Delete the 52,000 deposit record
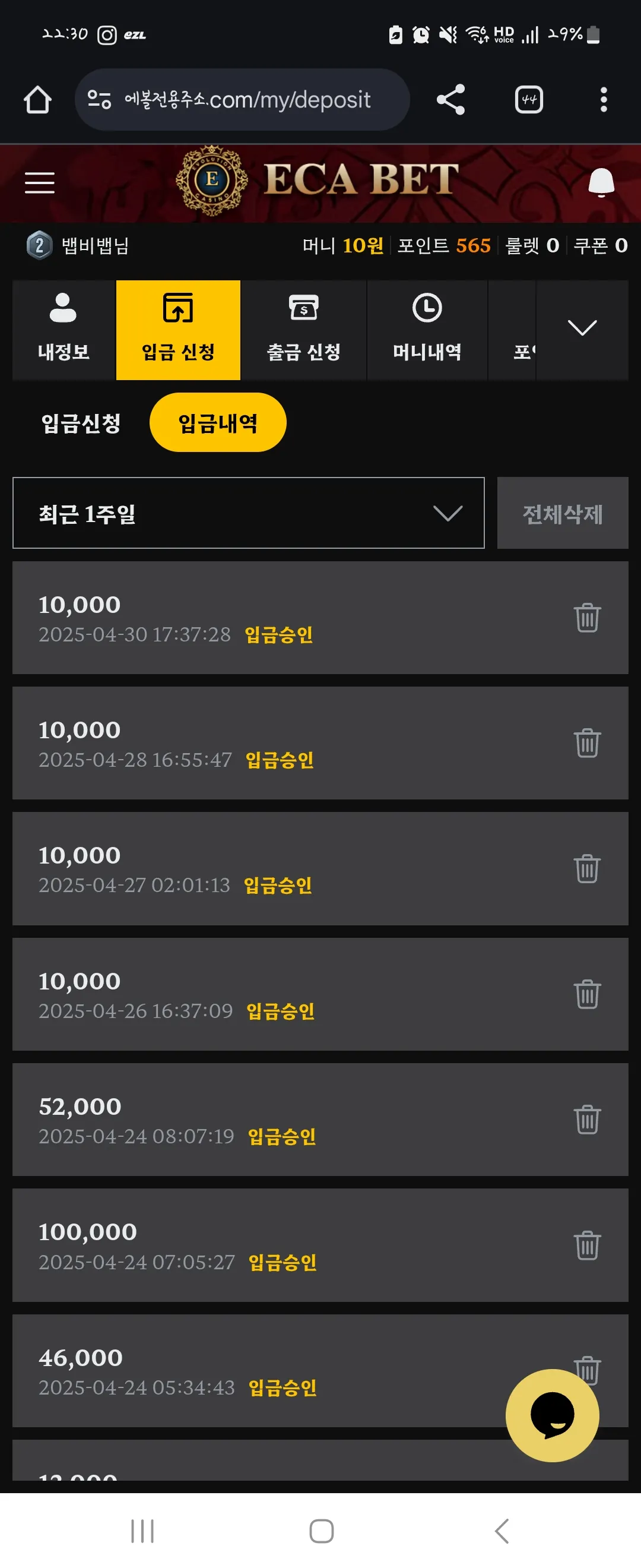641x1568 pixels. (x=587, y=1119)
